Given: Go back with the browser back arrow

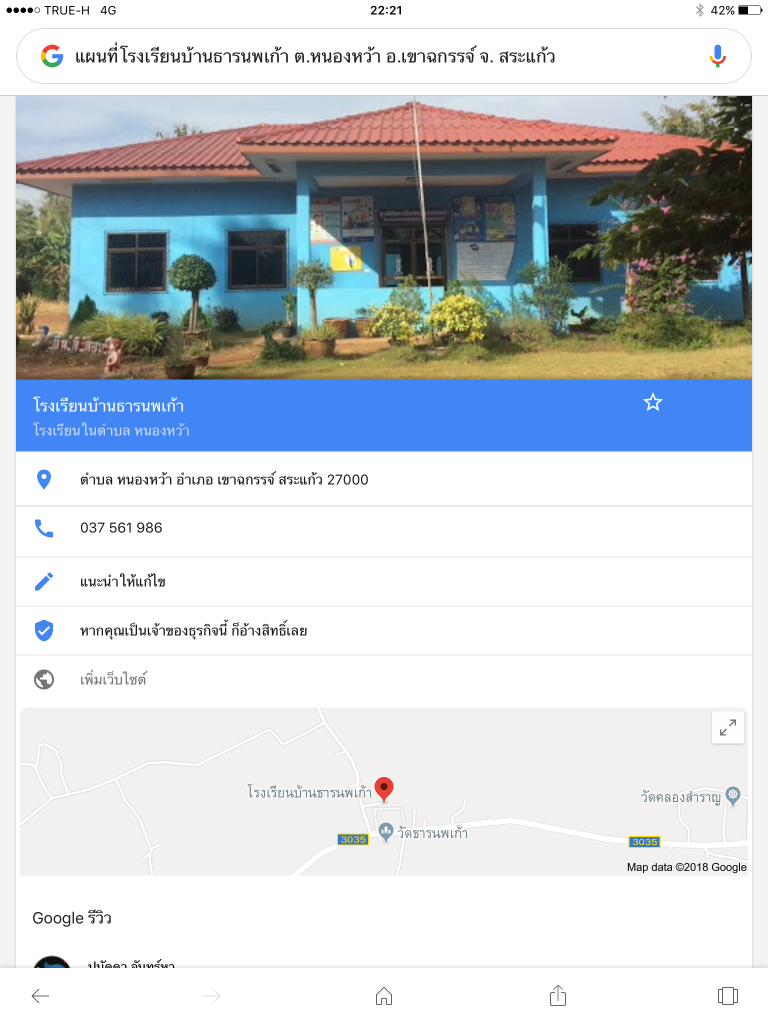Looking at the screenshot, I should 40,995.
